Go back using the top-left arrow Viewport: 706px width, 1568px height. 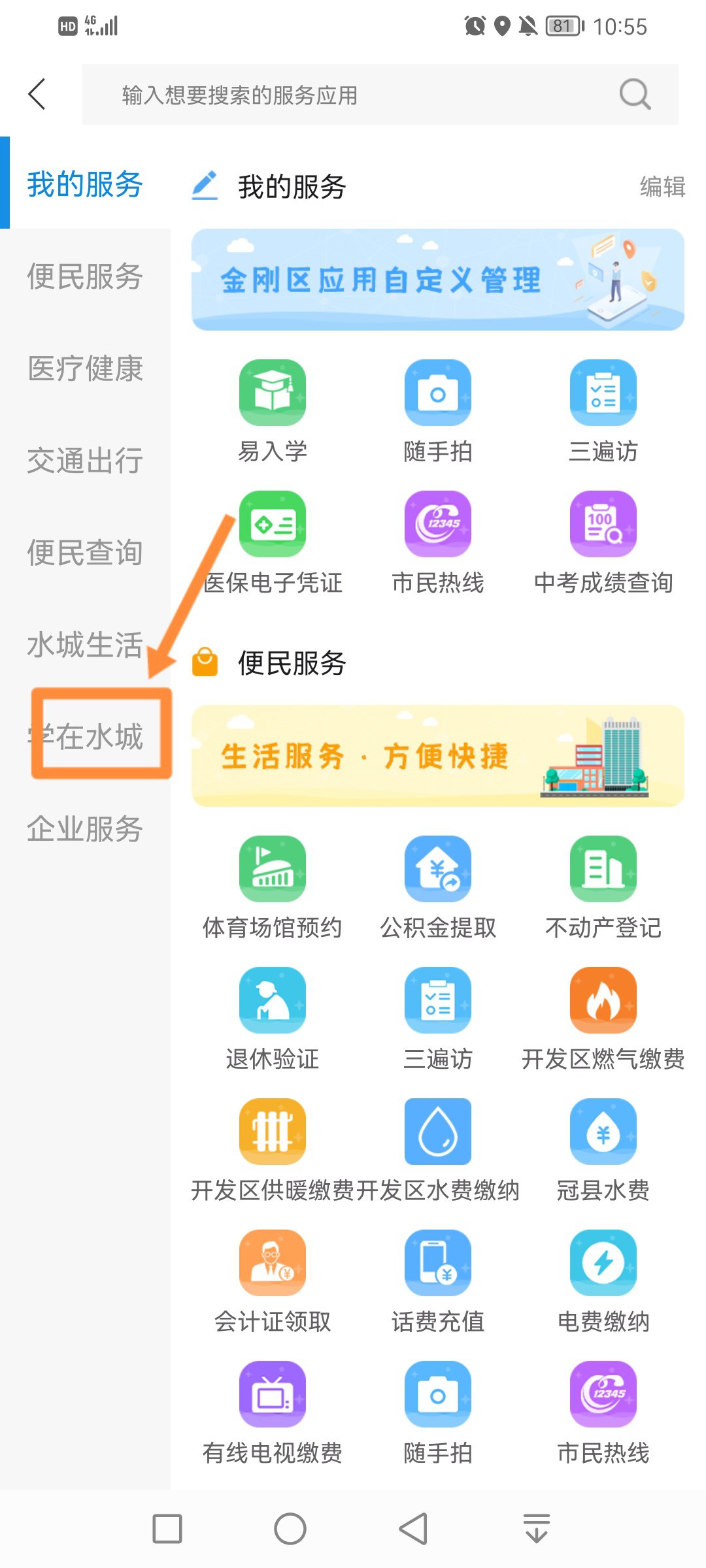point(37,94)
